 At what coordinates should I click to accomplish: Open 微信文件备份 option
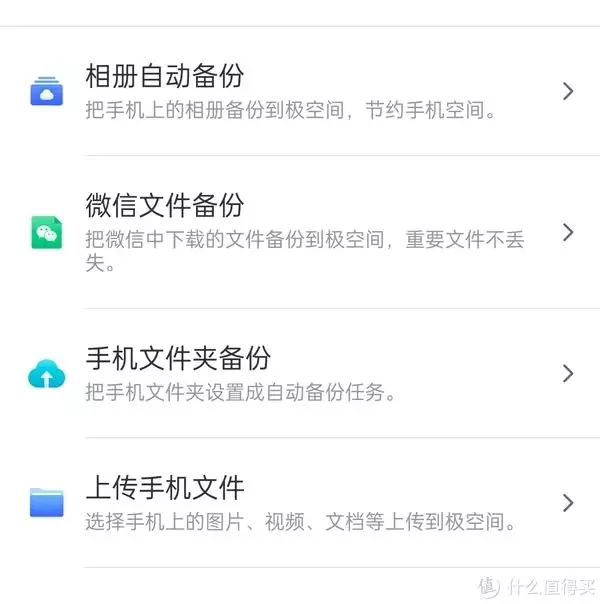pos(300,233)
